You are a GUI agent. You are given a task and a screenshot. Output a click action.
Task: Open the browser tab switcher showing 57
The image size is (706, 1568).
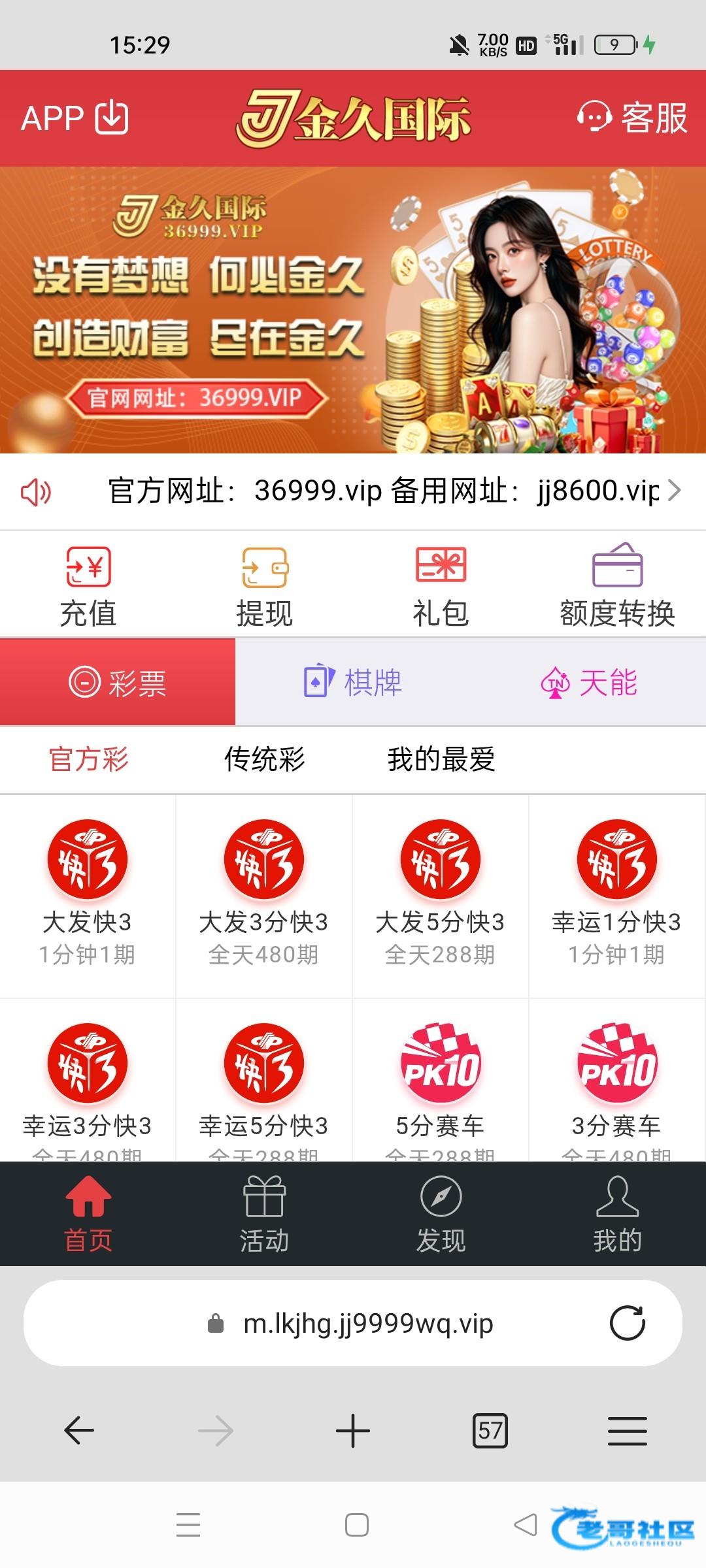tap(490, 1431)
